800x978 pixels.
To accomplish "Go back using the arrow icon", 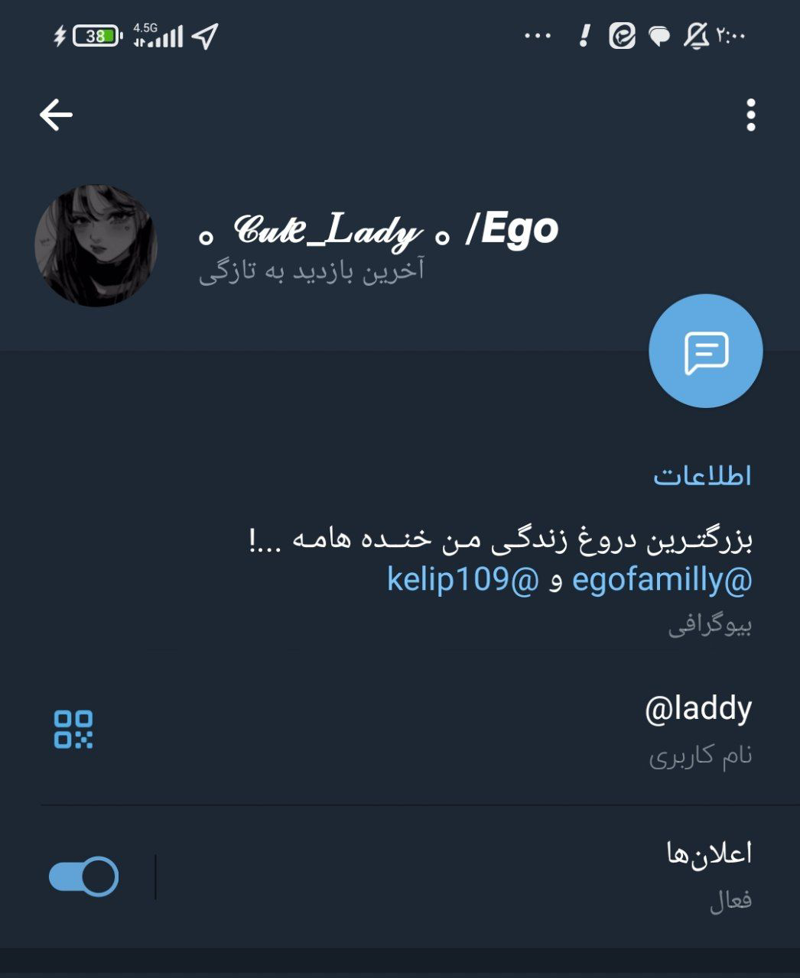I will [56, 116].
